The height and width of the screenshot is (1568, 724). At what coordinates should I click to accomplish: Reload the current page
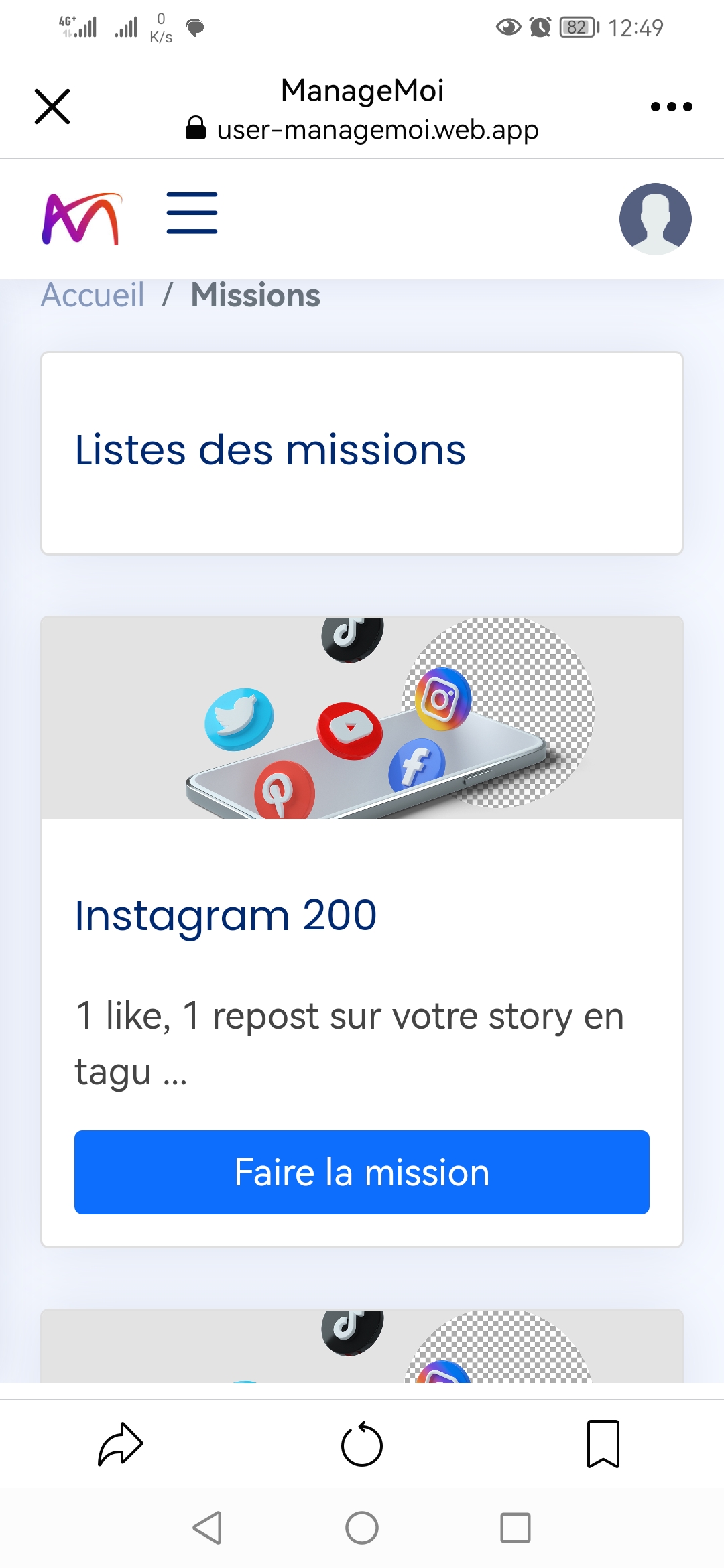click(362, 1444)
